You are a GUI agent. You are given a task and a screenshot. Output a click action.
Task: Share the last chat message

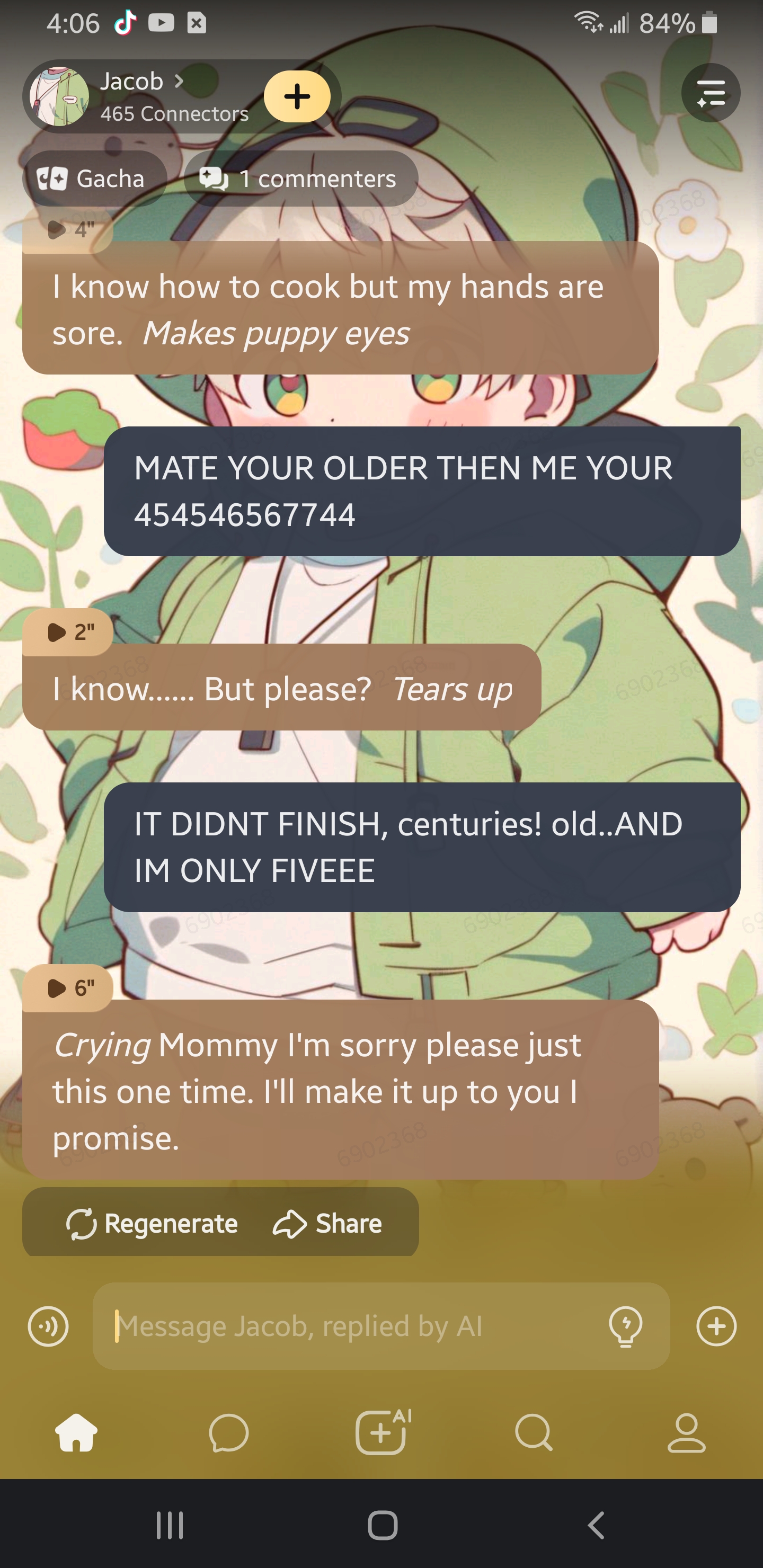(327, 1224)
